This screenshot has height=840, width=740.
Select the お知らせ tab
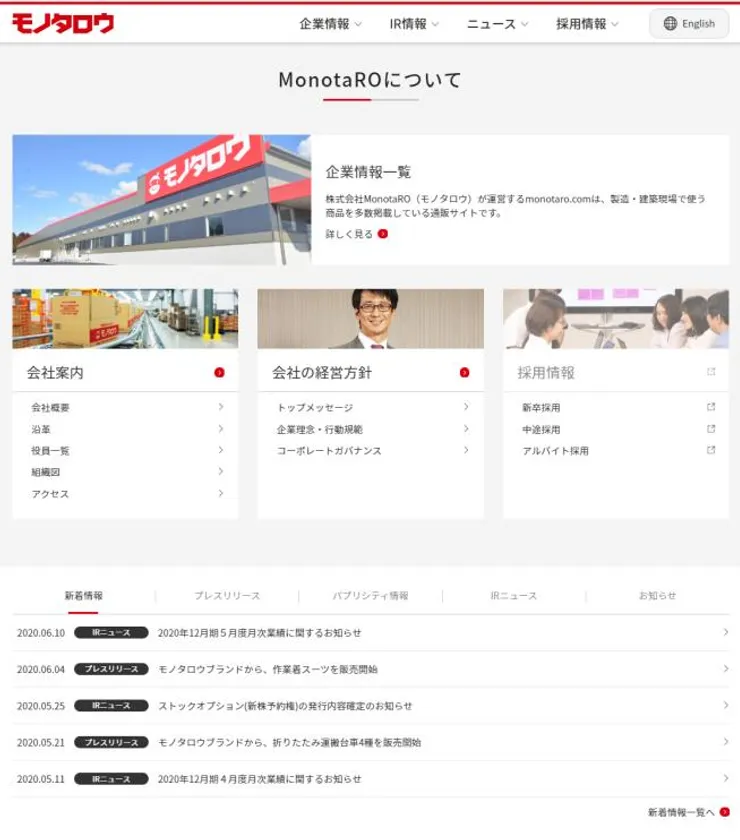tap(657, 596)
